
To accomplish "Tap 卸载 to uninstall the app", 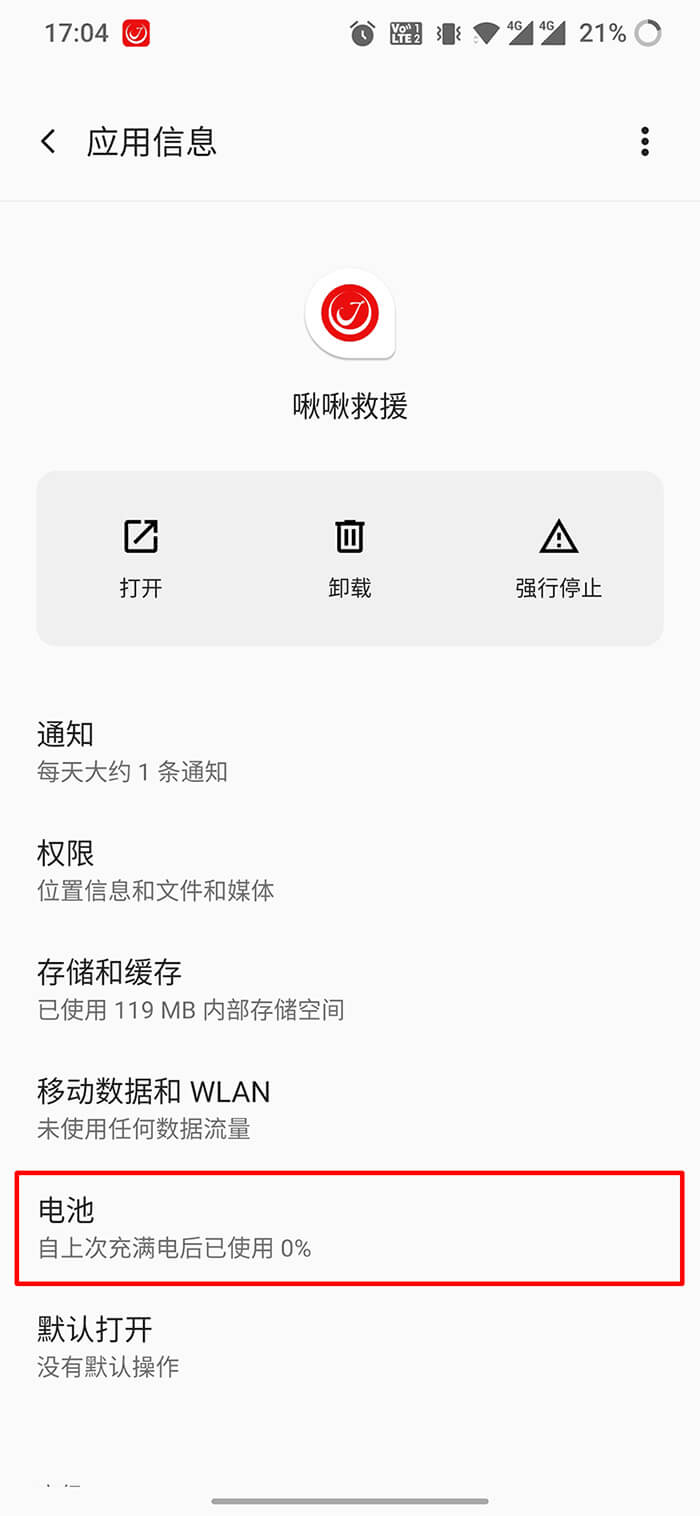I will (350, 558).
